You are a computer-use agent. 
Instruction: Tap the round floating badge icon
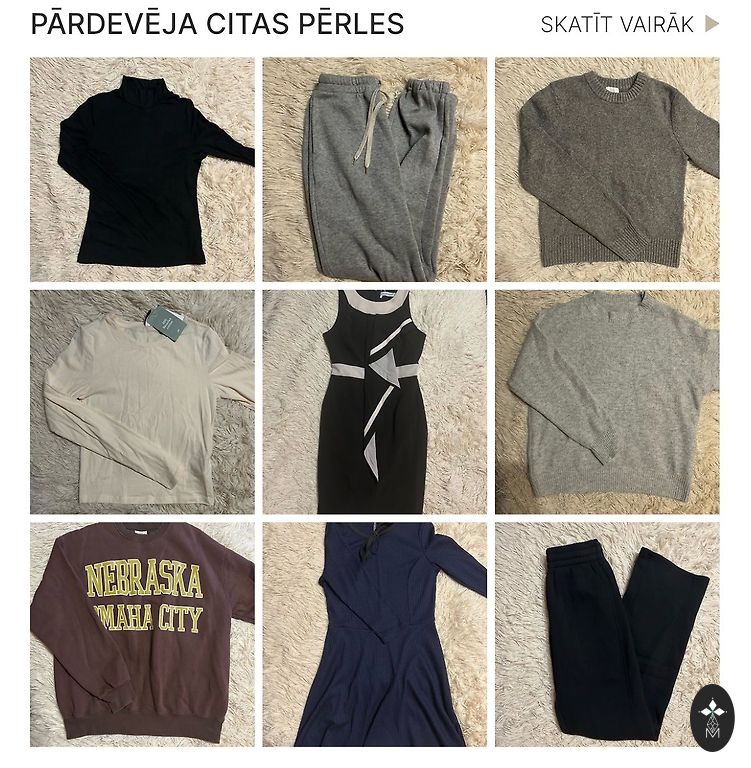[712, 717]
